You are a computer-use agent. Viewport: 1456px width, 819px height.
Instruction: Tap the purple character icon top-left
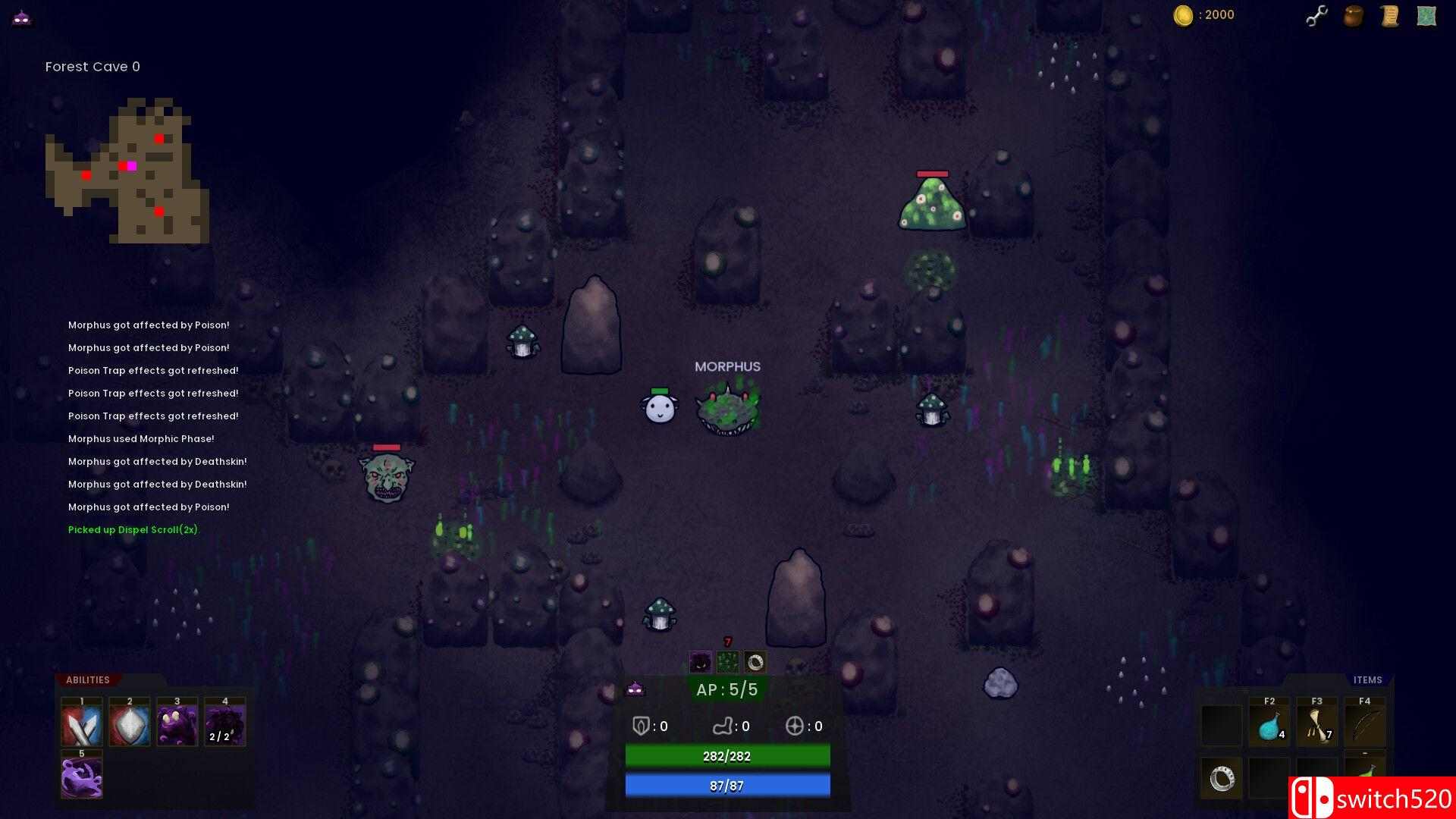pos(21,17)
